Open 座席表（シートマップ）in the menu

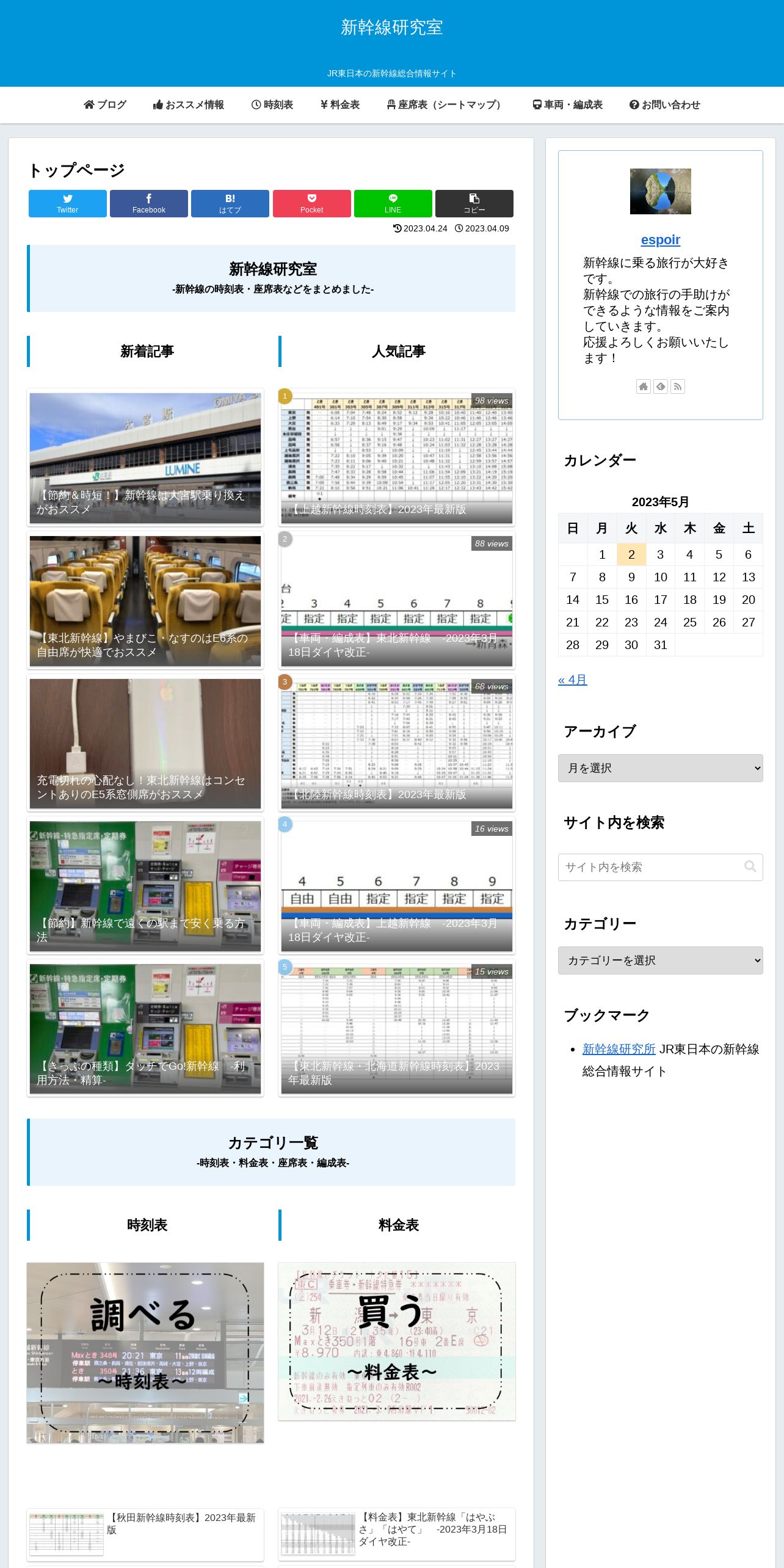click(444, 105)
